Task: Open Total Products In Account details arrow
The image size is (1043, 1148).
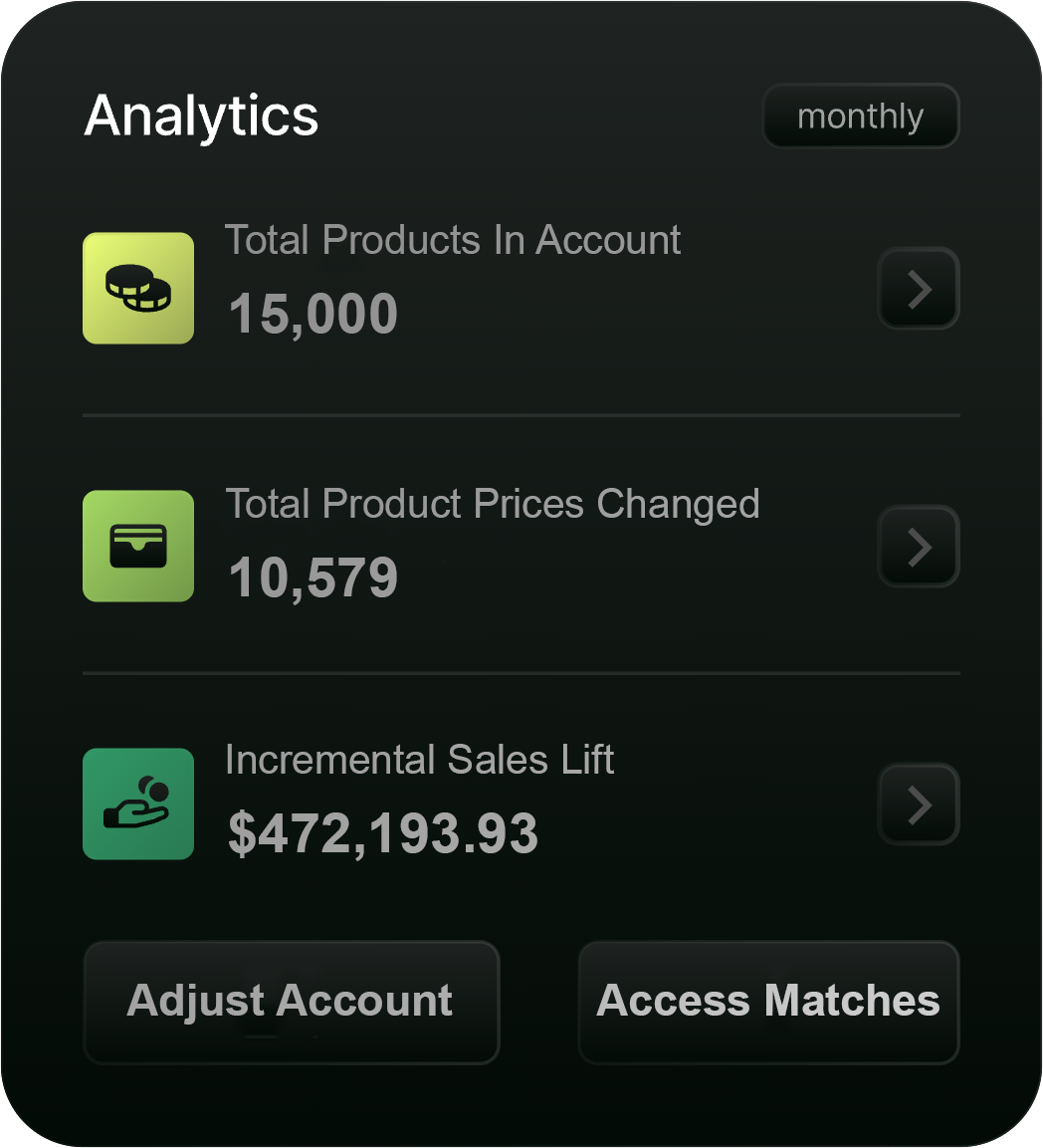Action: [918, 289]
